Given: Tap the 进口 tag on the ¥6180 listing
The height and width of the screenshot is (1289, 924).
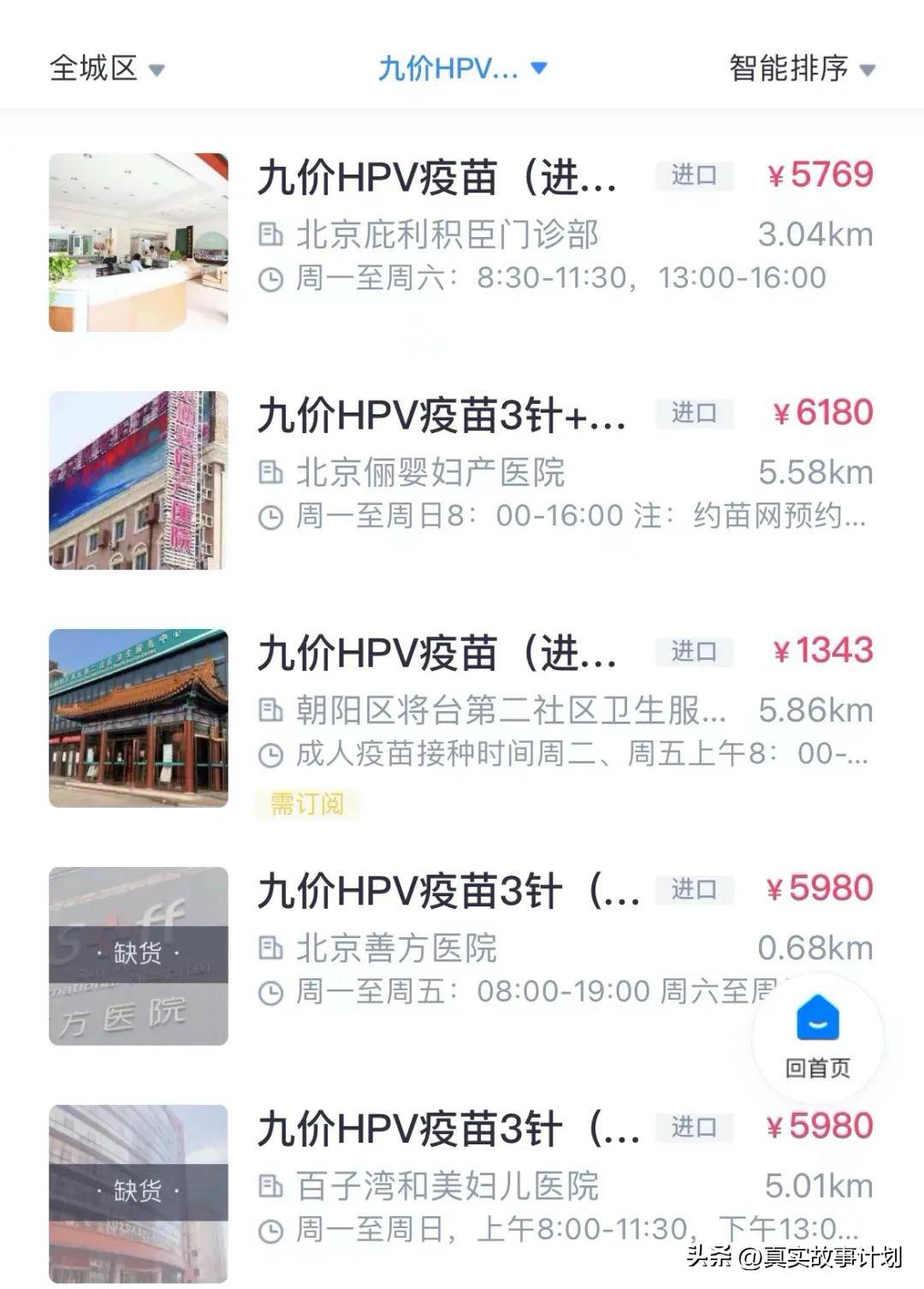Looking at the screenshot, I should pyautogui.click(x=693, y=413).
